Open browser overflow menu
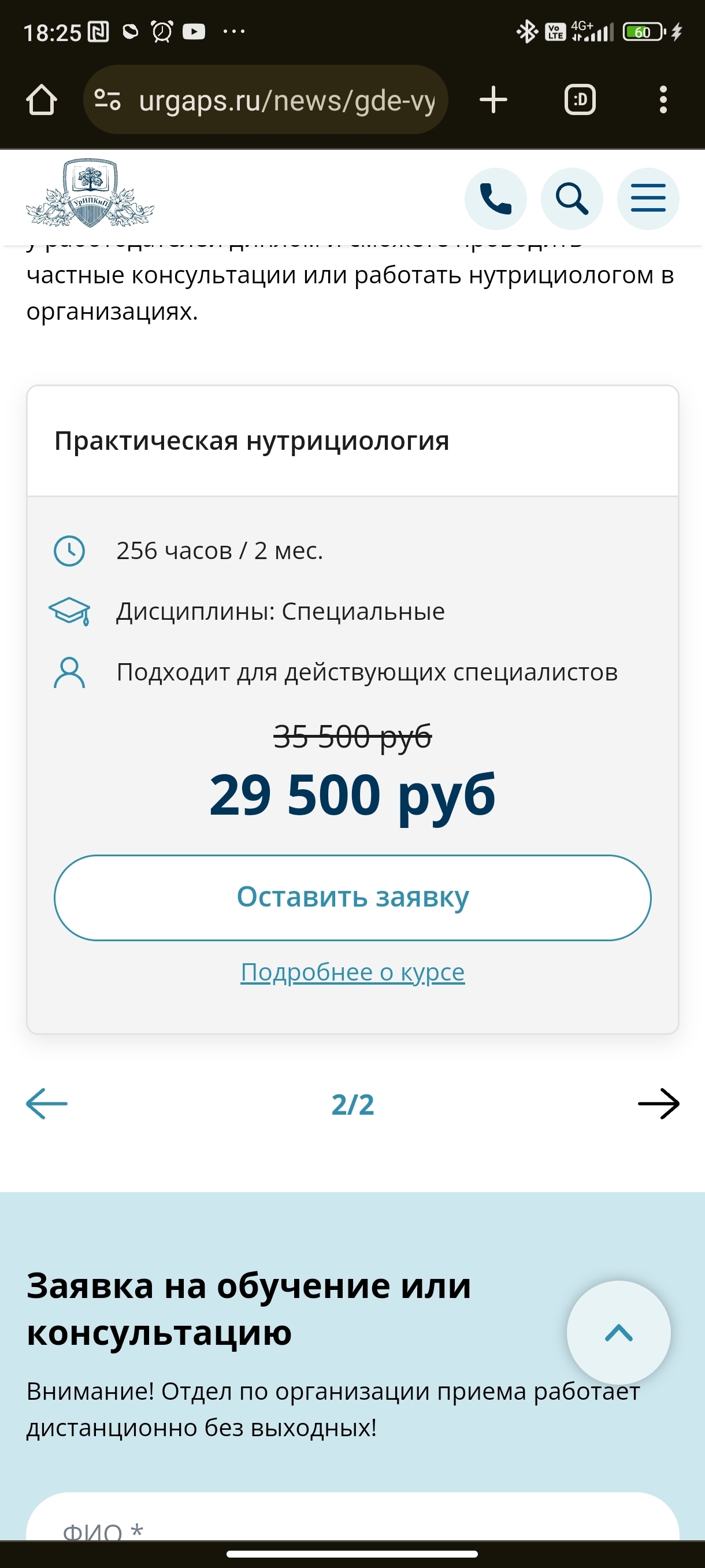 (663, 100)
